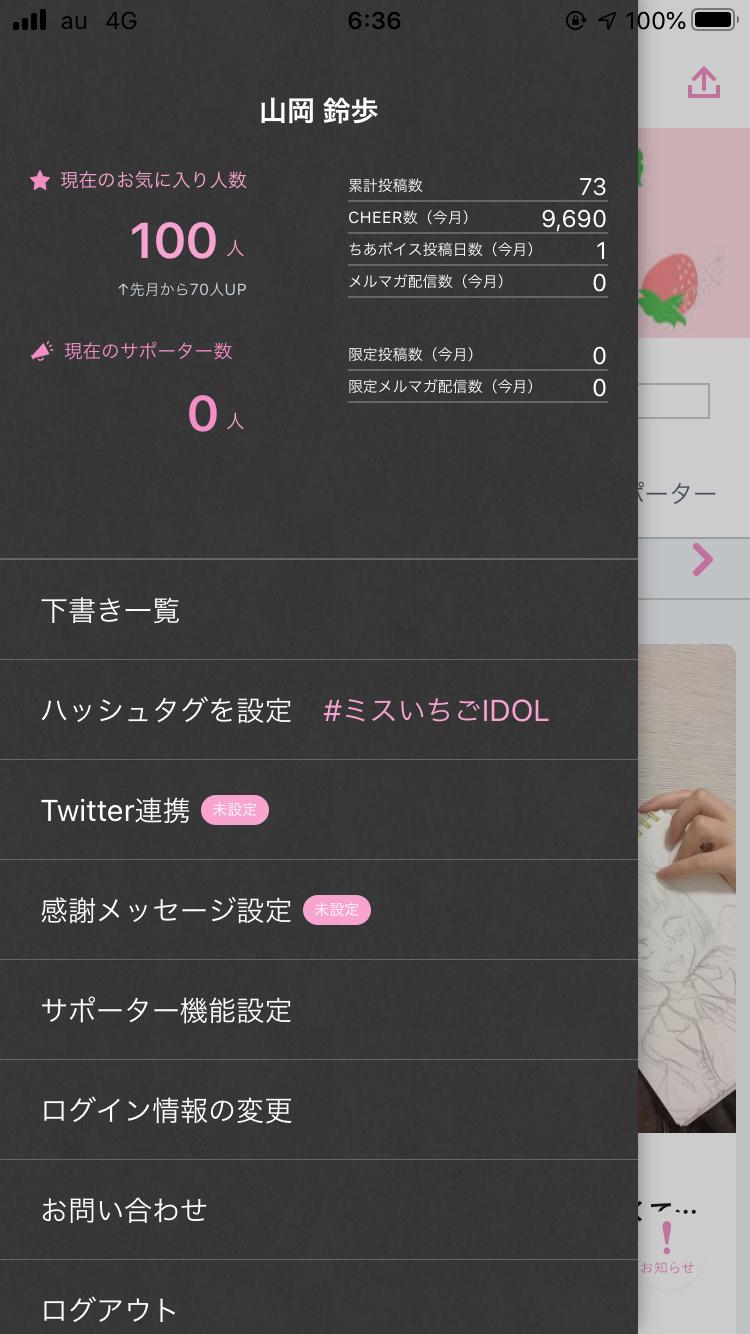The width and height of the screenshot is (750, 1334).
Task: Tap the share icon at top right
Action: point(704,84)
